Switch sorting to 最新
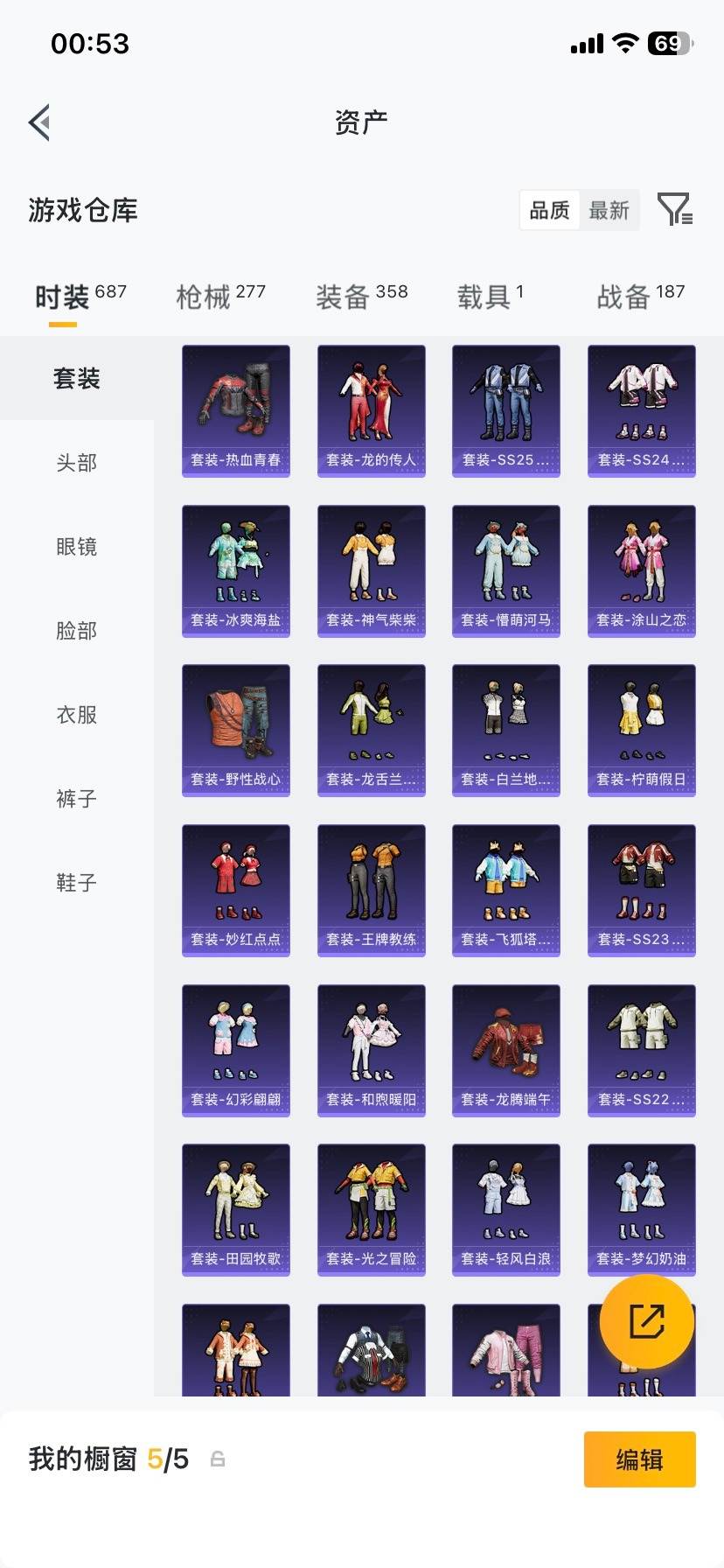 pos(609,210)
